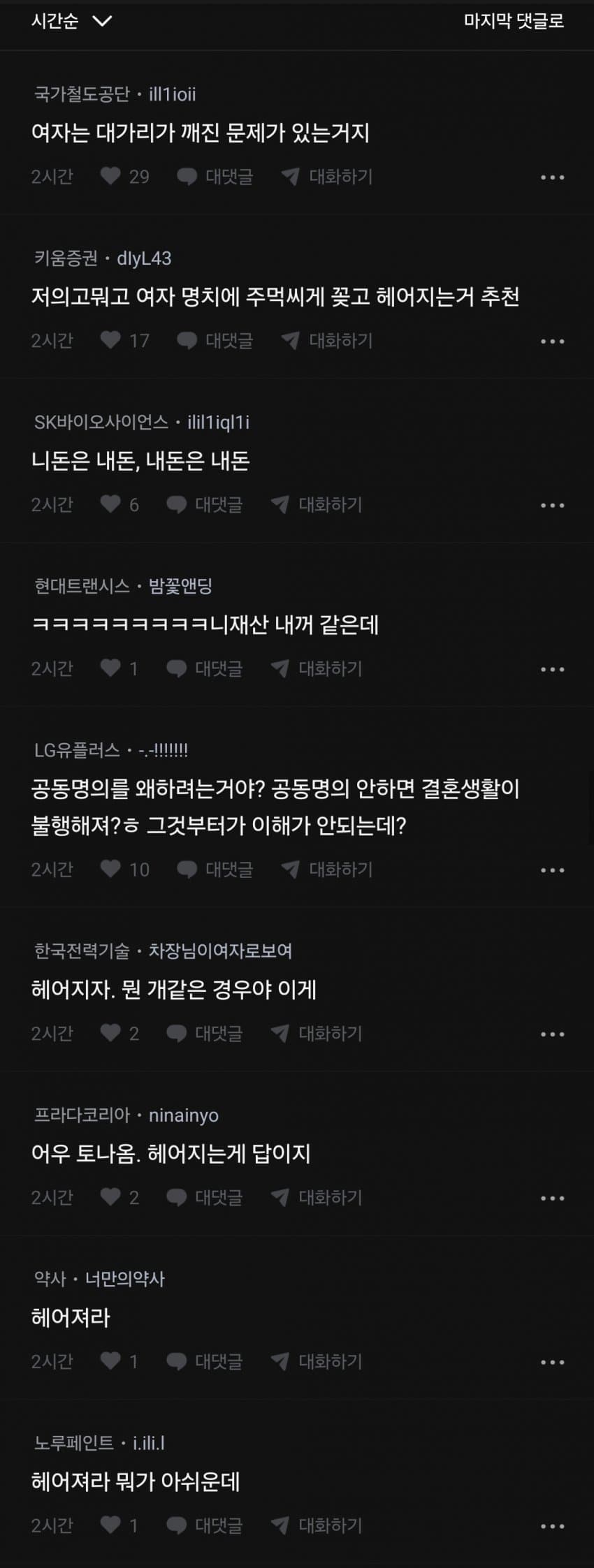Screen dimensions: 594x1568
Task: Tap 대댓글 under the LG유플러스 comment
Action: click(x=215, y=870)
